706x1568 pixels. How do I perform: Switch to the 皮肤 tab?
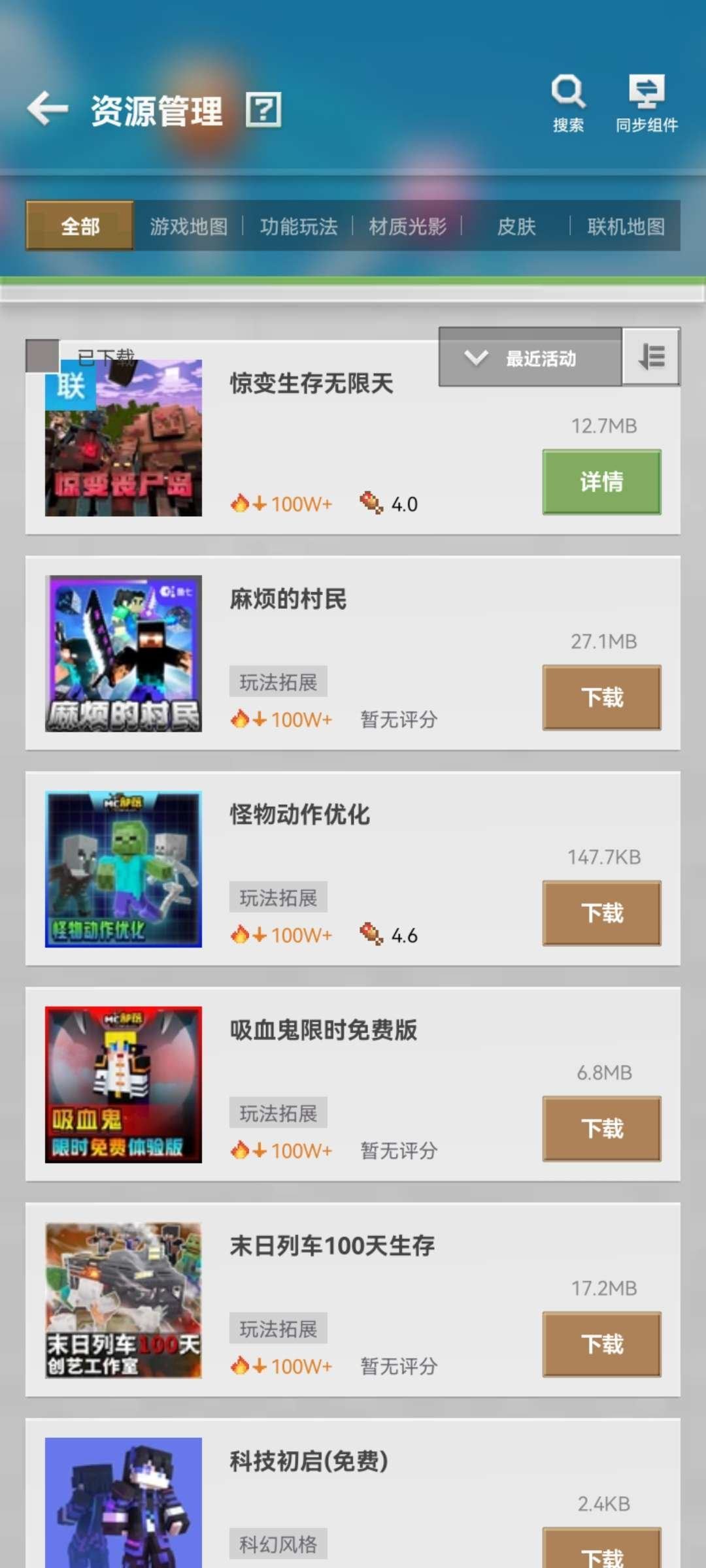(516, 227)
